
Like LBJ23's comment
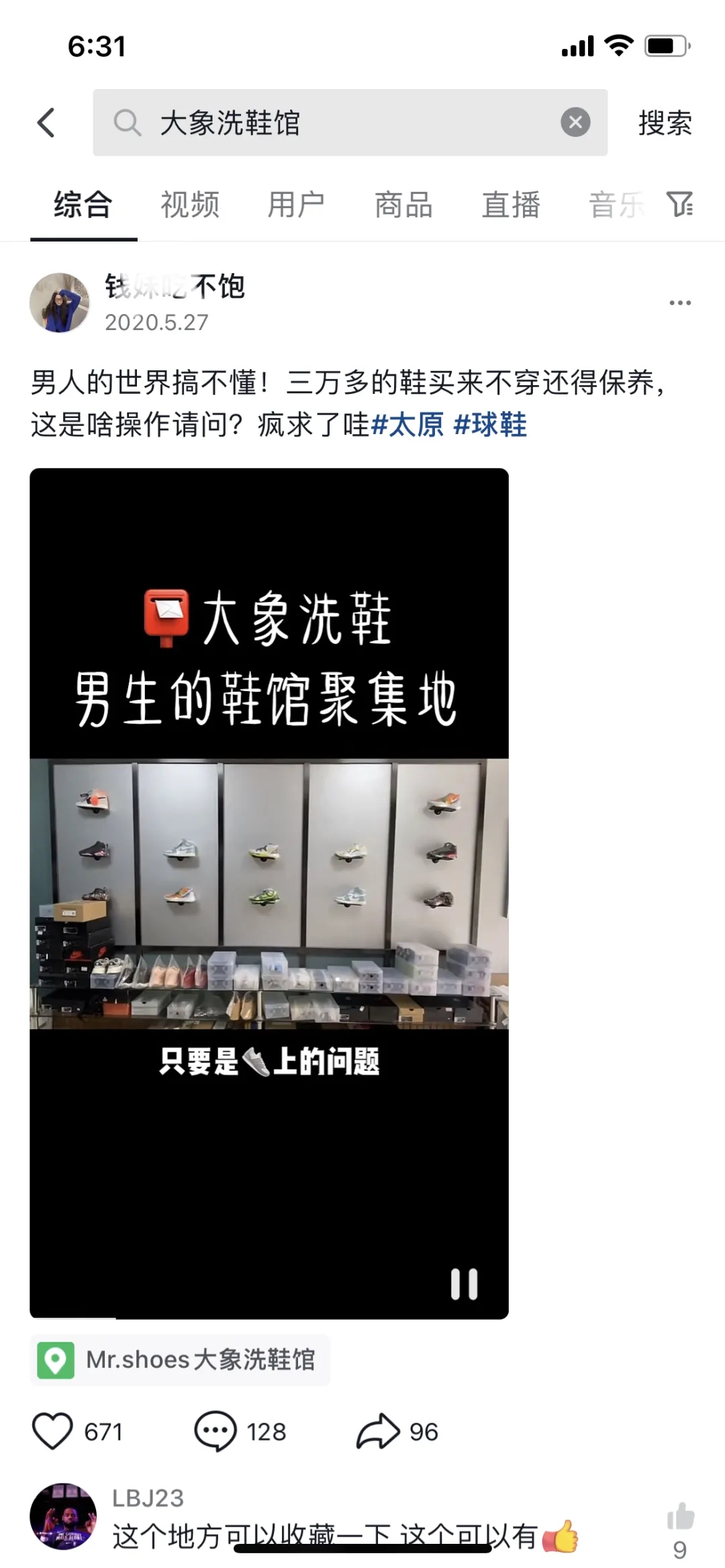coord(680,1516)
